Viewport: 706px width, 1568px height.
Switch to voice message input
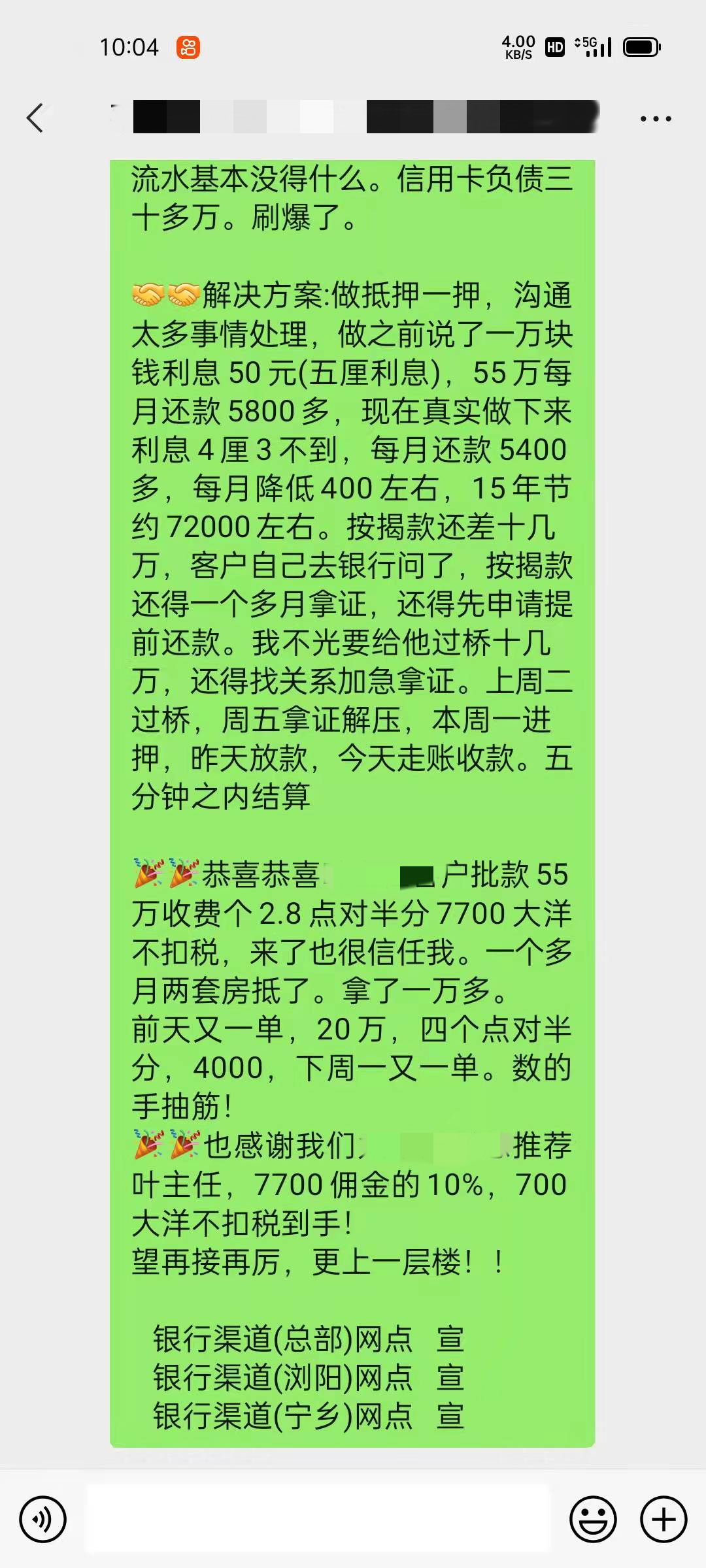pyautogui.click(x=43, y=1519)
